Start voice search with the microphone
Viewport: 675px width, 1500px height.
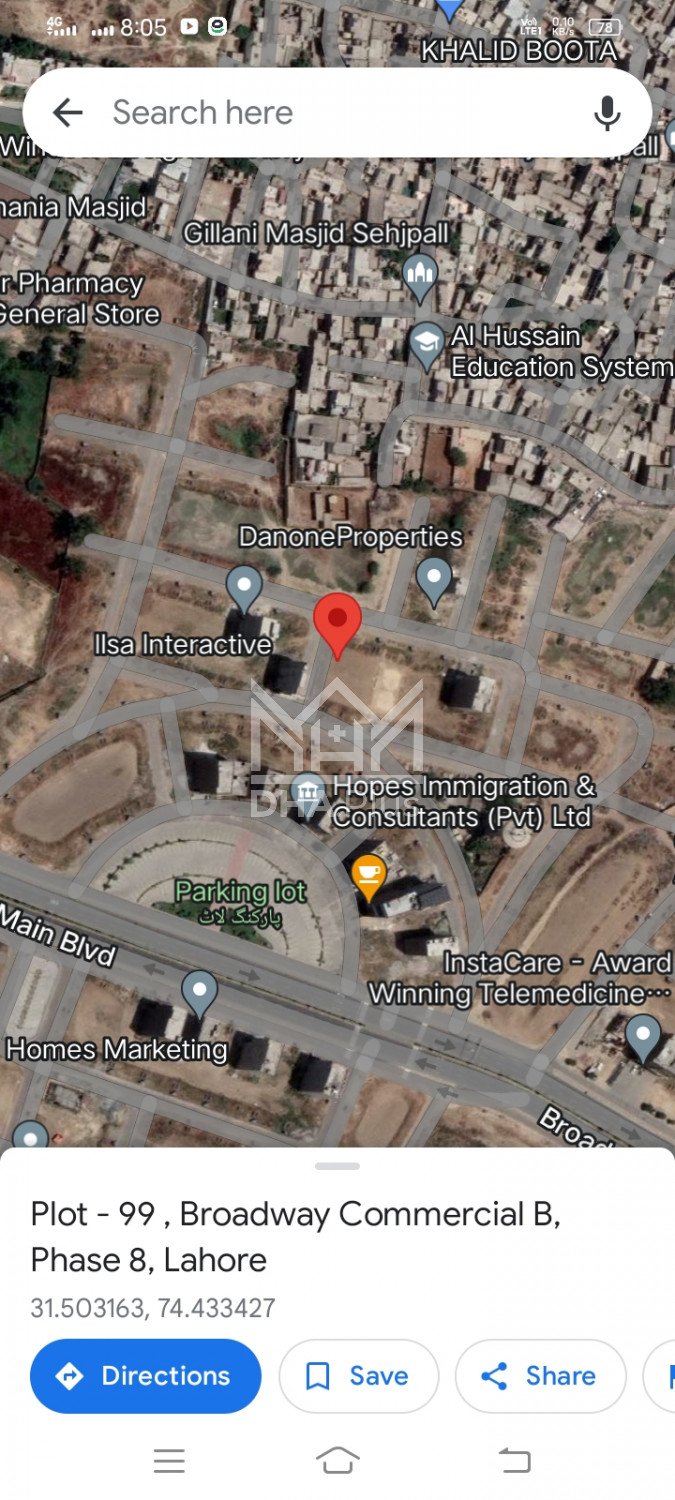(607, 112)
